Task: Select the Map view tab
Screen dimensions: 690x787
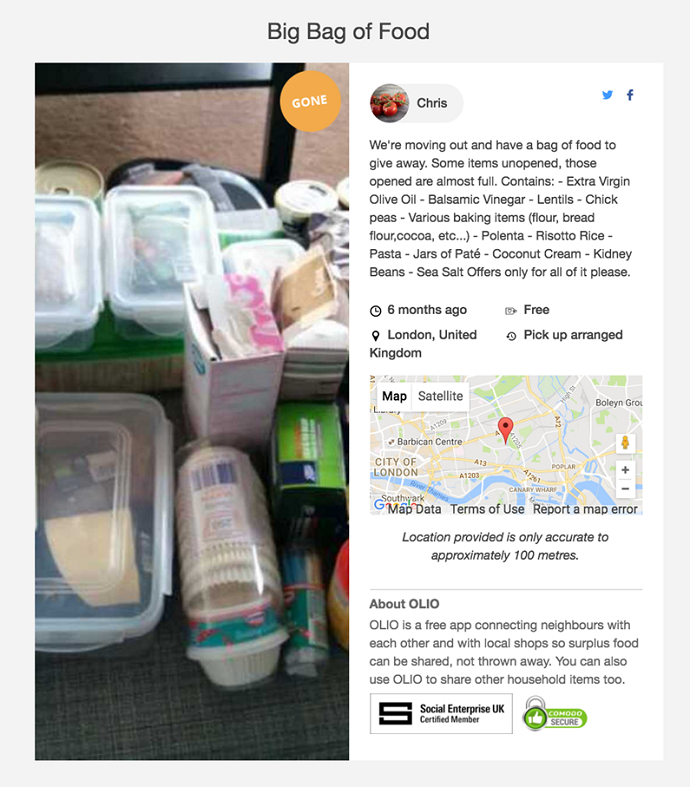Action: coord(394,396)
